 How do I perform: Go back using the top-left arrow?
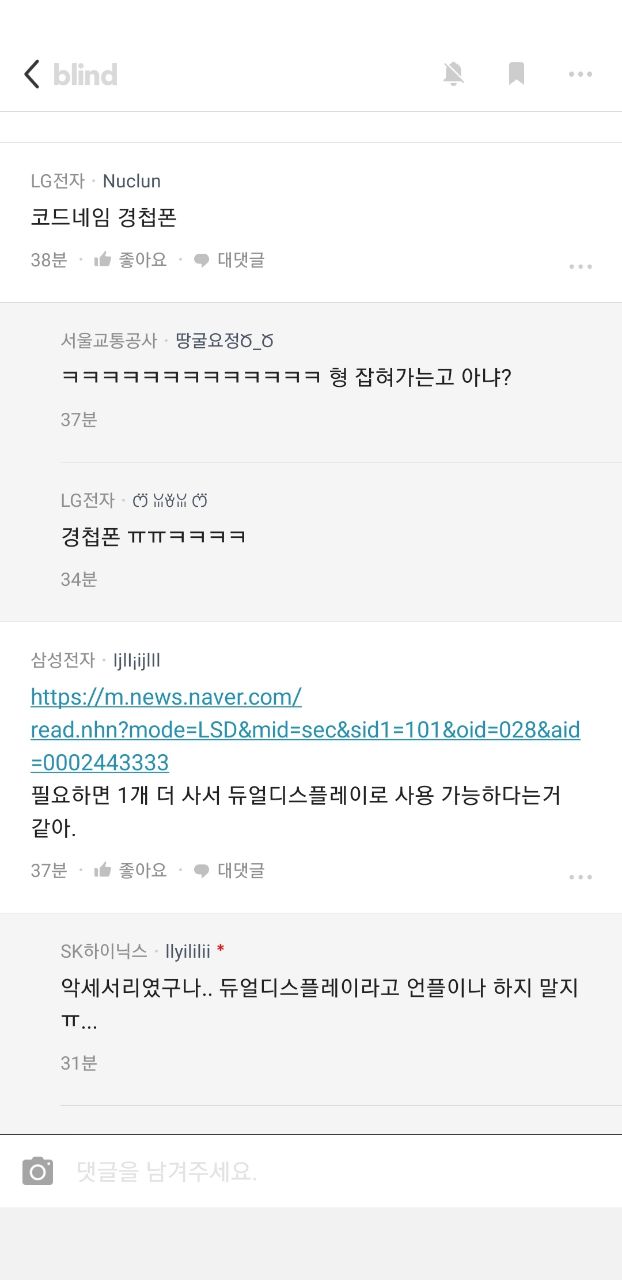point(32,74)
